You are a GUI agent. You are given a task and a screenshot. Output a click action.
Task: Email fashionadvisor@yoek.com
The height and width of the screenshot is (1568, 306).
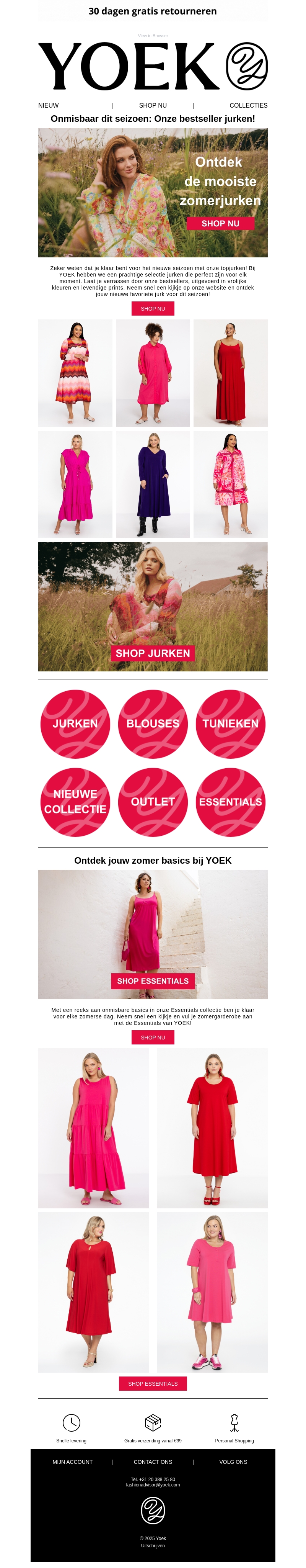[x=153, y=1485]
